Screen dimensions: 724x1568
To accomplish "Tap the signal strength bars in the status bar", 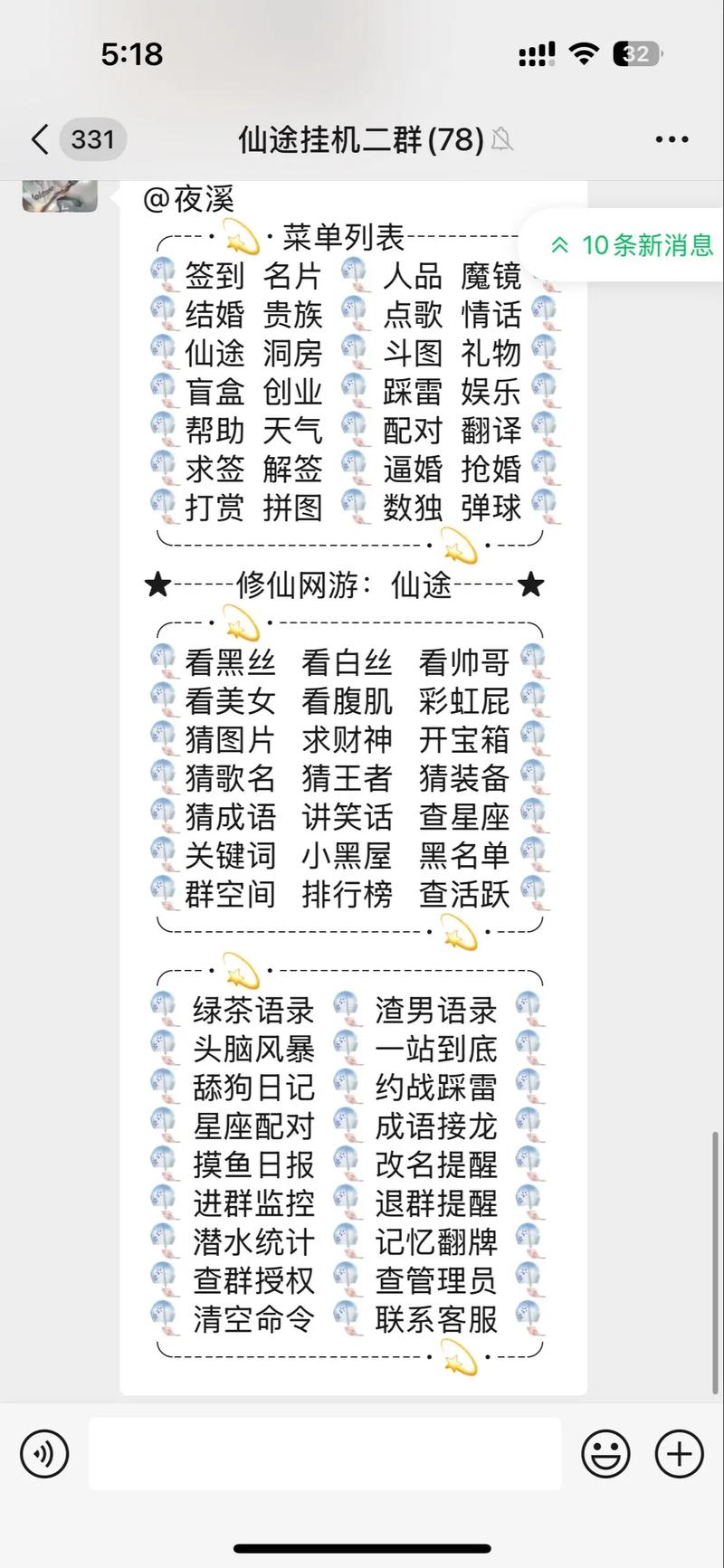I will click(536, 54).
